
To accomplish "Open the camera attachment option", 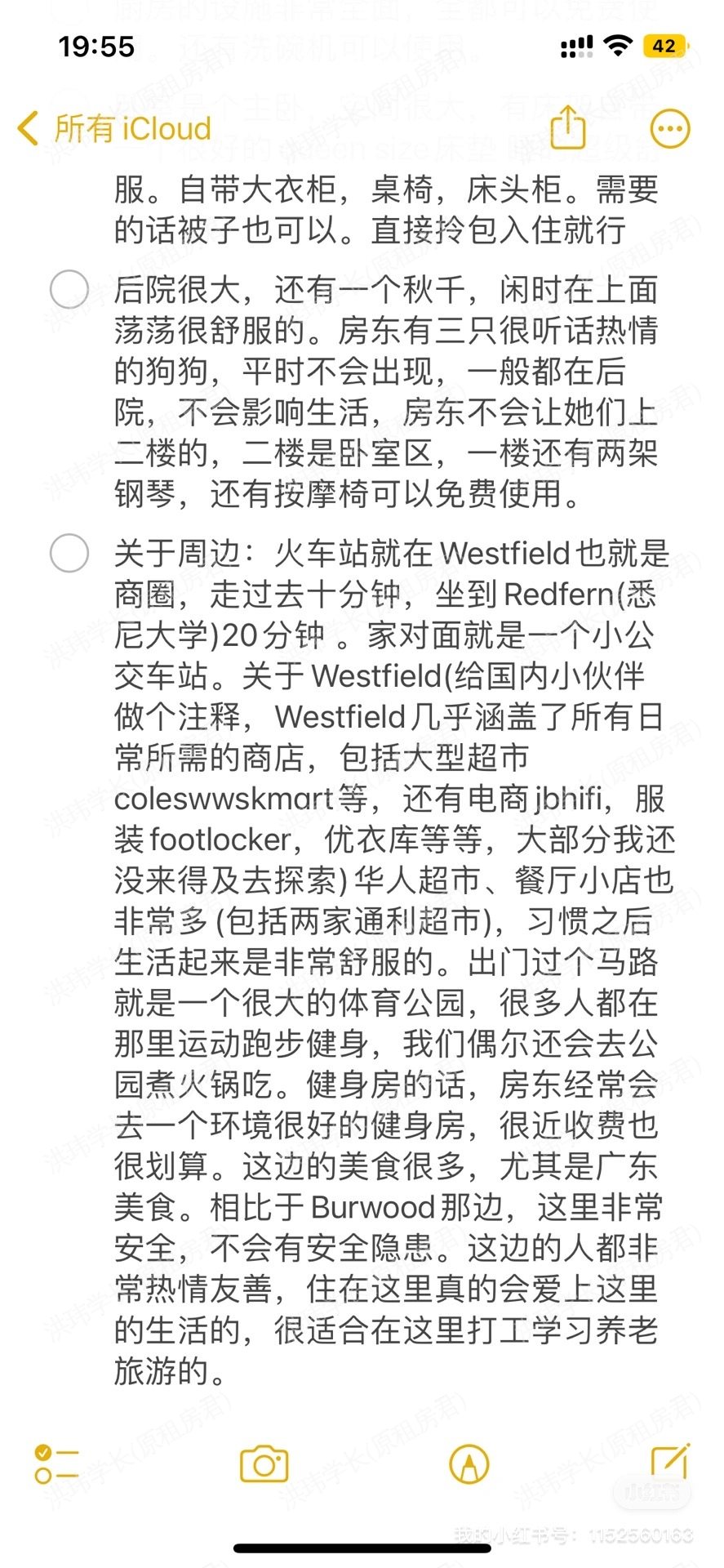I will pos(264,1464).
